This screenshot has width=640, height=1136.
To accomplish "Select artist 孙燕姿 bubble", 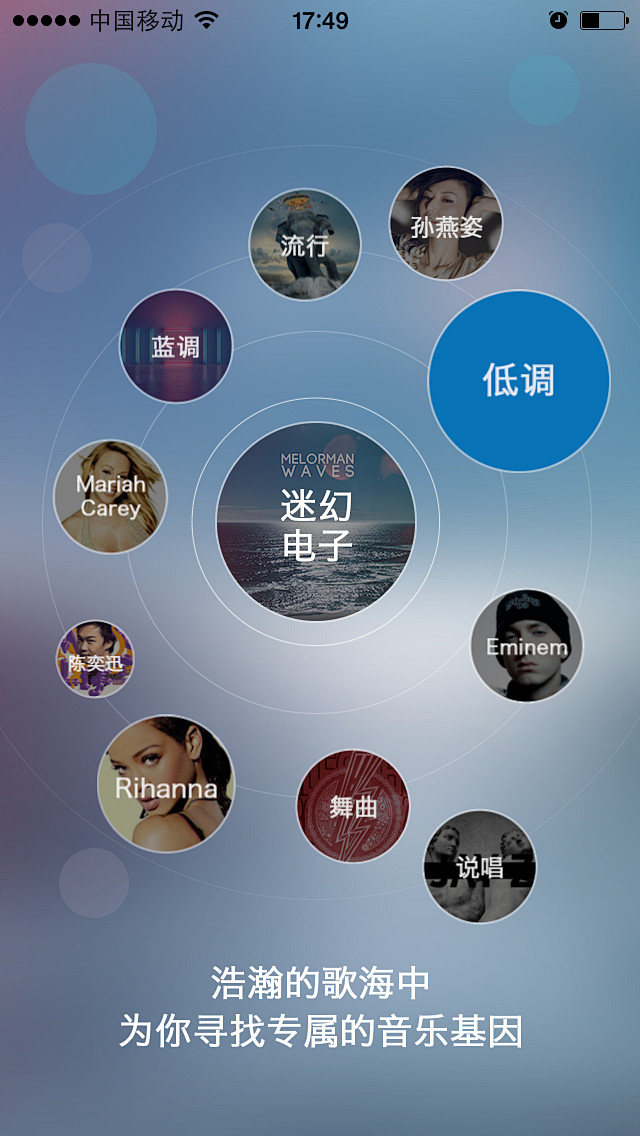I will pos(446,223).
